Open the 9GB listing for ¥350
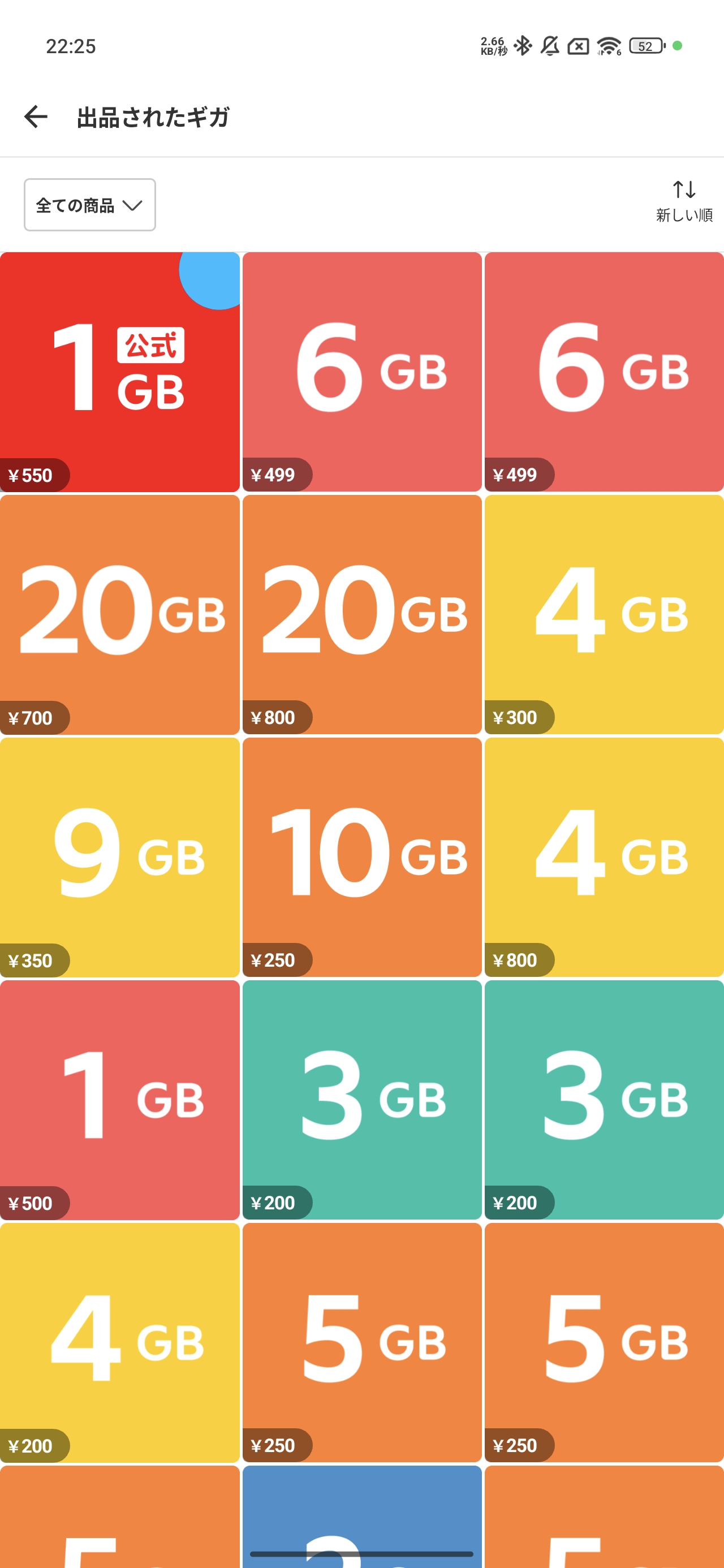Viewport: 724px width, 1568px height. pyautogui.click(x=119, y=856)
